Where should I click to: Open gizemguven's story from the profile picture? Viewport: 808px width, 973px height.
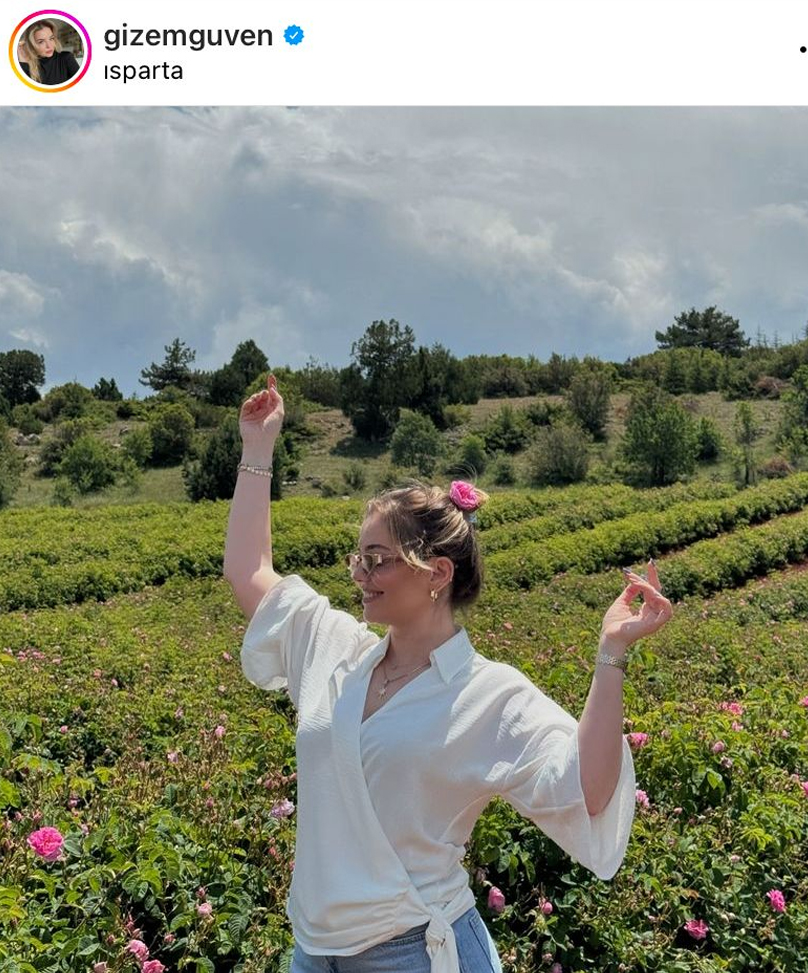[50, 51]
